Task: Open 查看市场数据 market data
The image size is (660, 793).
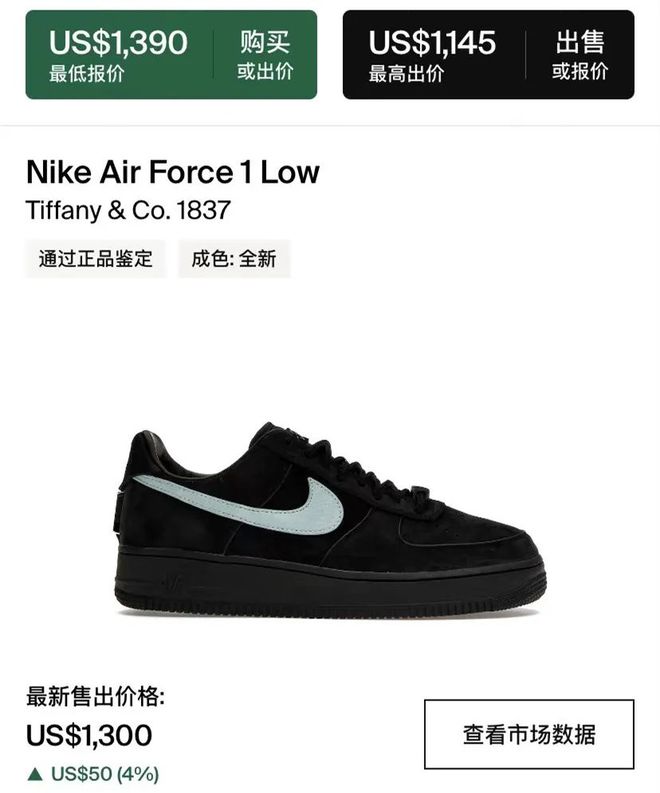Action: 529,734
